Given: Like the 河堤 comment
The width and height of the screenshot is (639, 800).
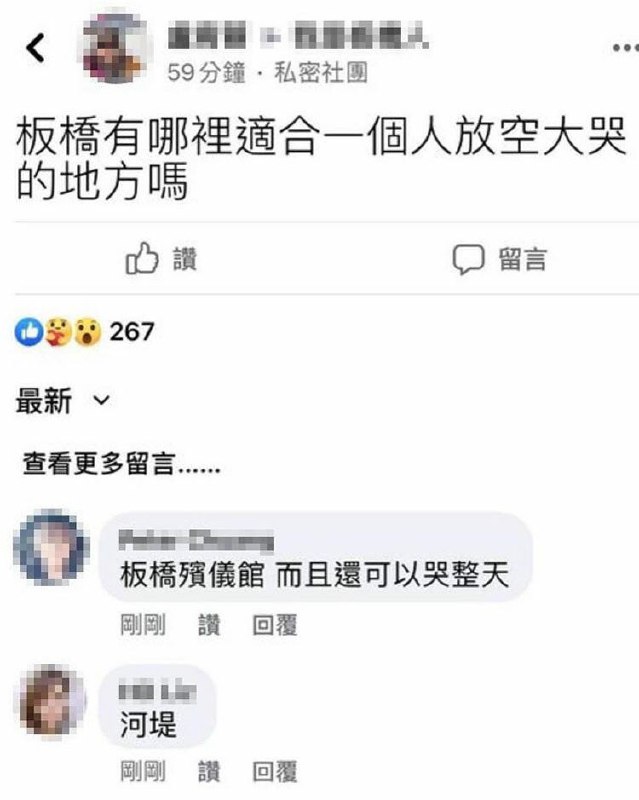Looking at the screenshot, I should pos(208,771).
